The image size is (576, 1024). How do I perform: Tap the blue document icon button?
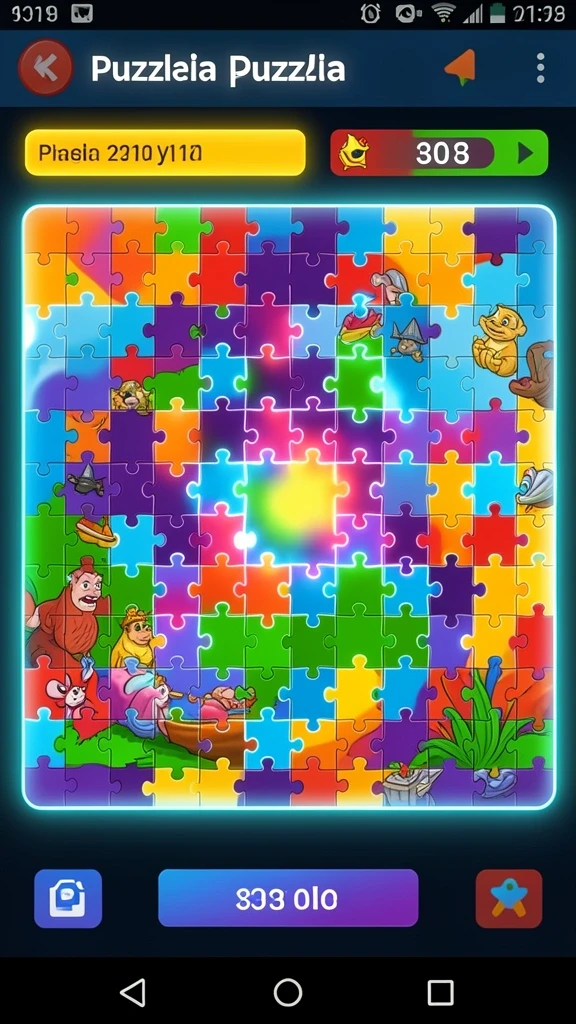[68, 899]
